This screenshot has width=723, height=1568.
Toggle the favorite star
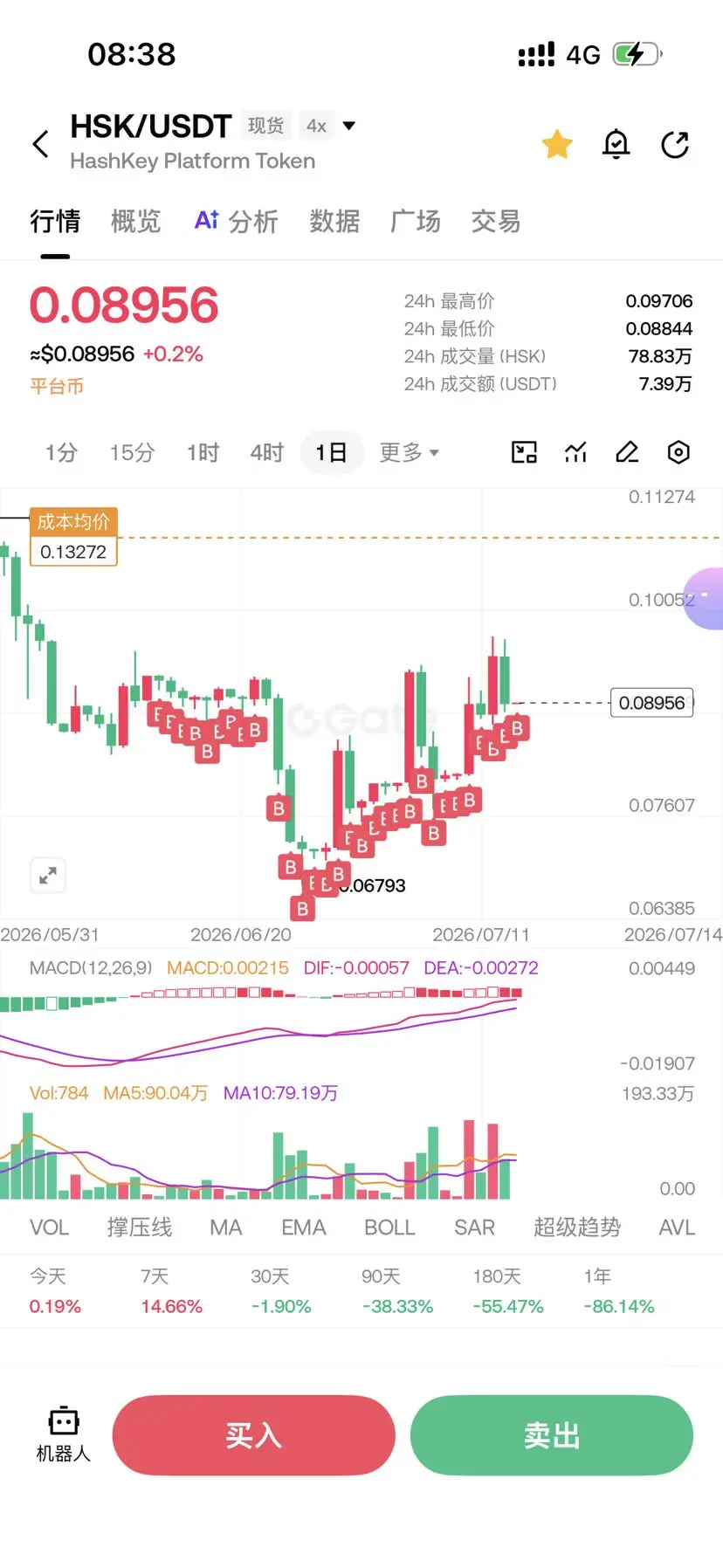[557, 144]
